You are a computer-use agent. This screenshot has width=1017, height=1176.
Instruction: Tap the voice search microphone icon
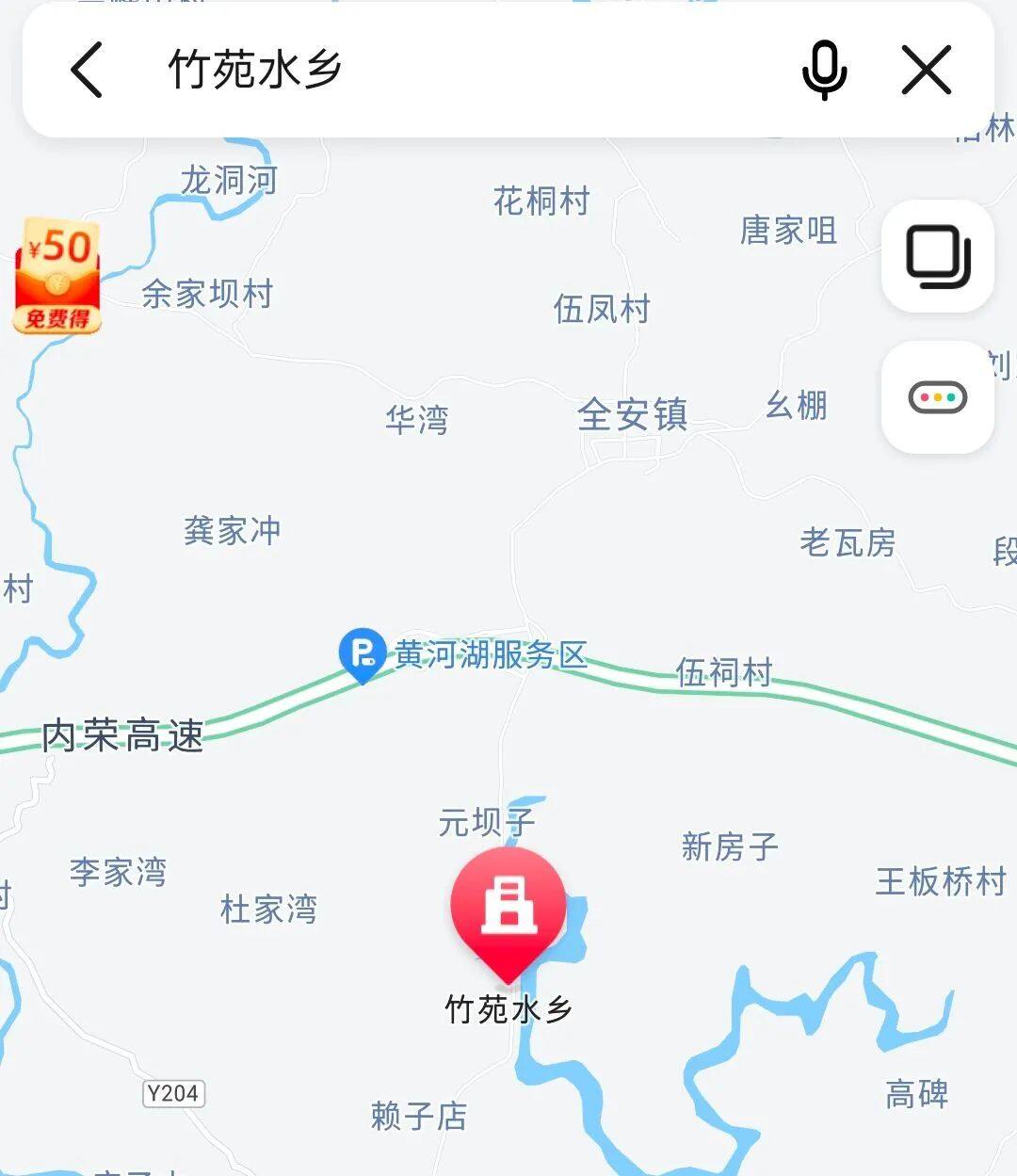coord(824,68)
